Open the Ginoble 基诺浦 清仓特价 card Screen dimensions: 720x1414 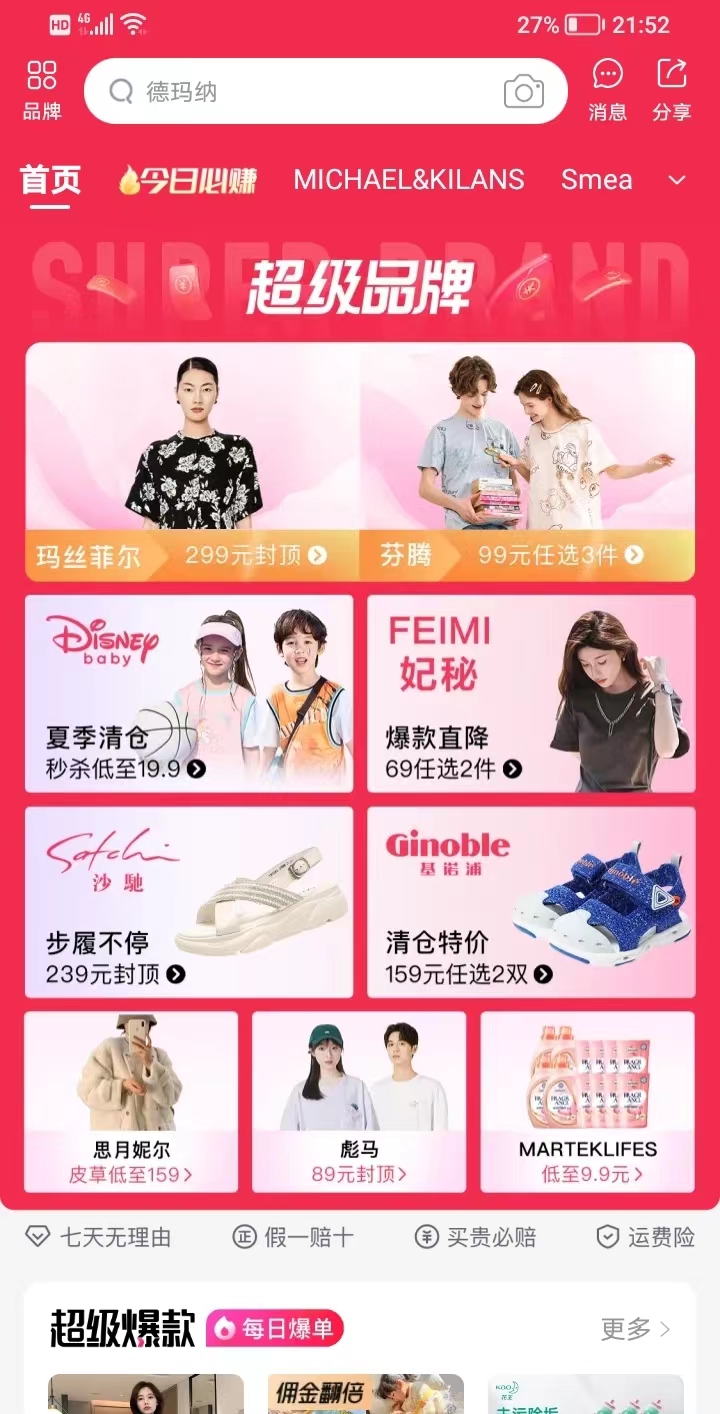pyautogui.click(x=531, y=902)
